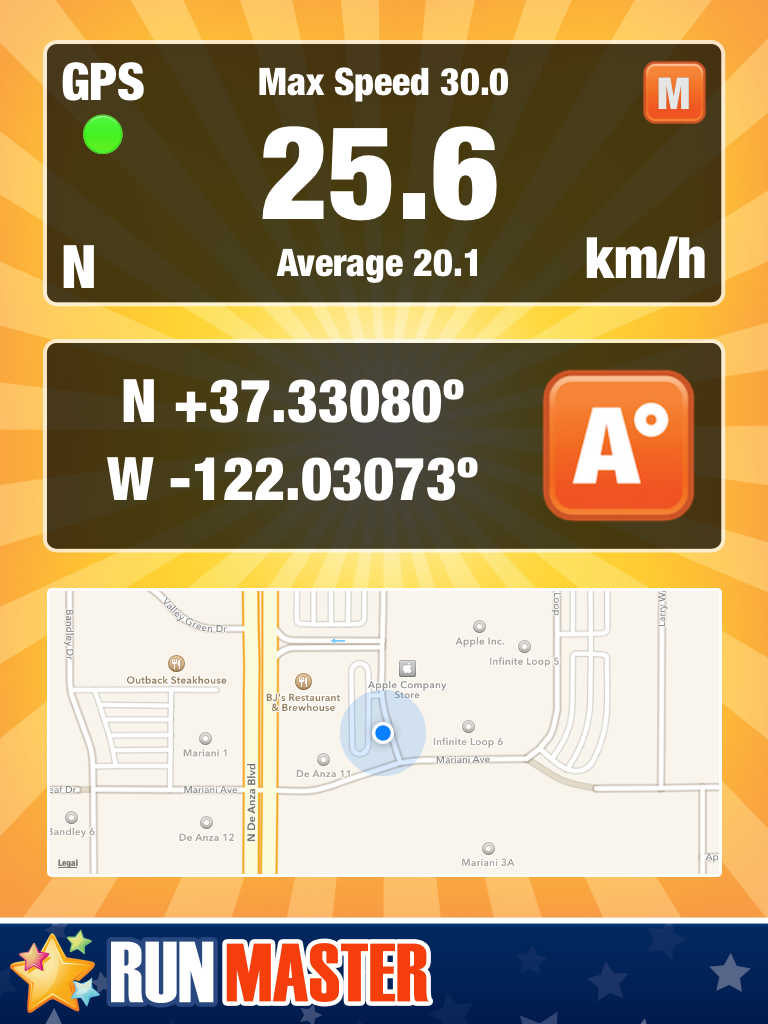Select the BJ's Restaurant & Brewhouse pin
768x1024 pixels.
[302, 680]
